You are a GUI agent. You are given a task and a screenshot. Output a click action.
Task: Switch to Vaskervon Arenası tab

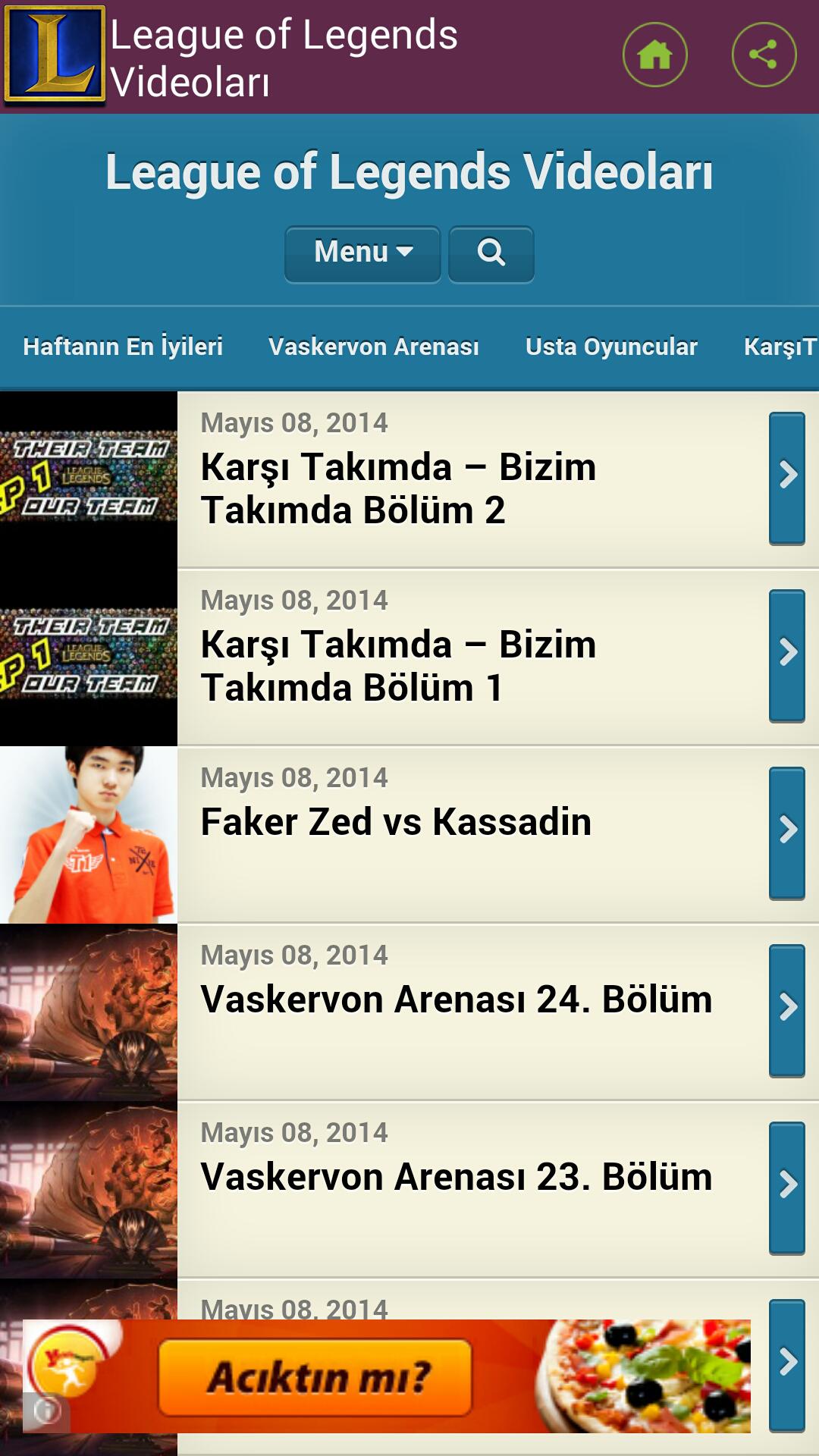[x=373, y=347]
